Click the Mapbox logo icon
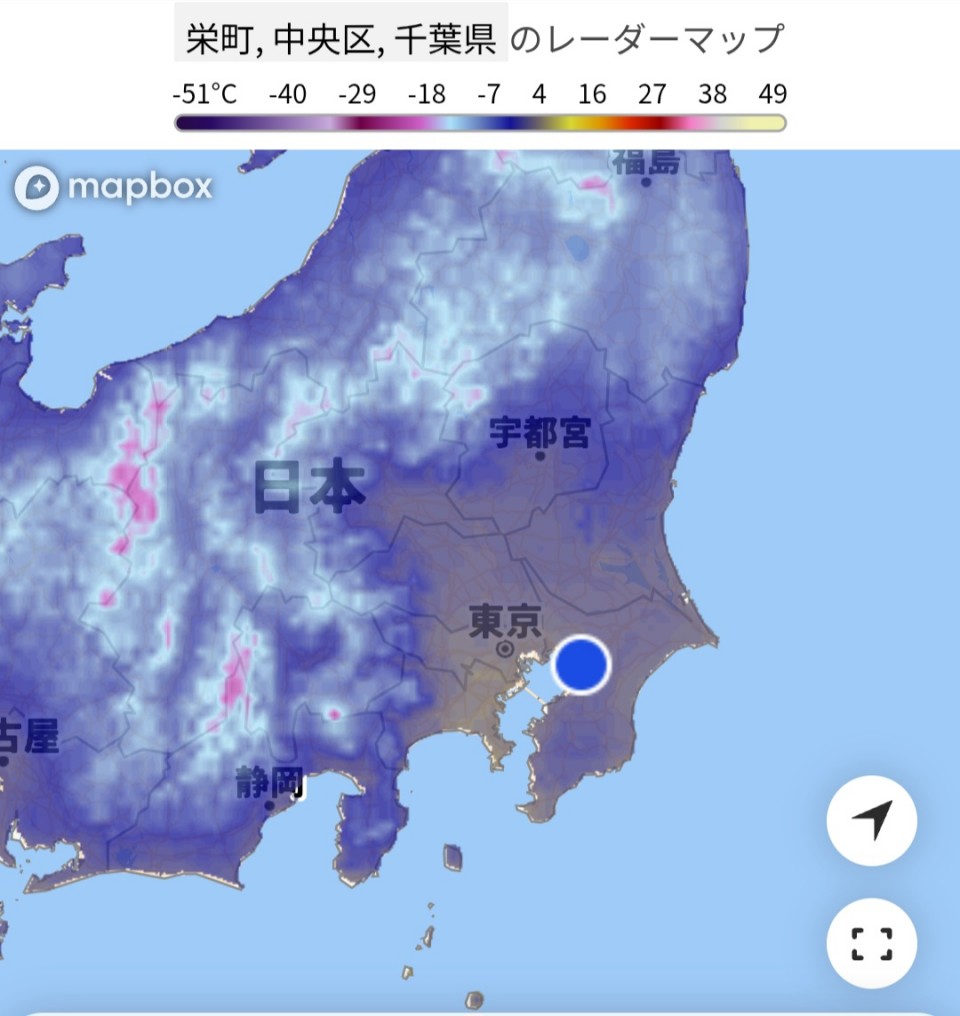 (36, 185)
